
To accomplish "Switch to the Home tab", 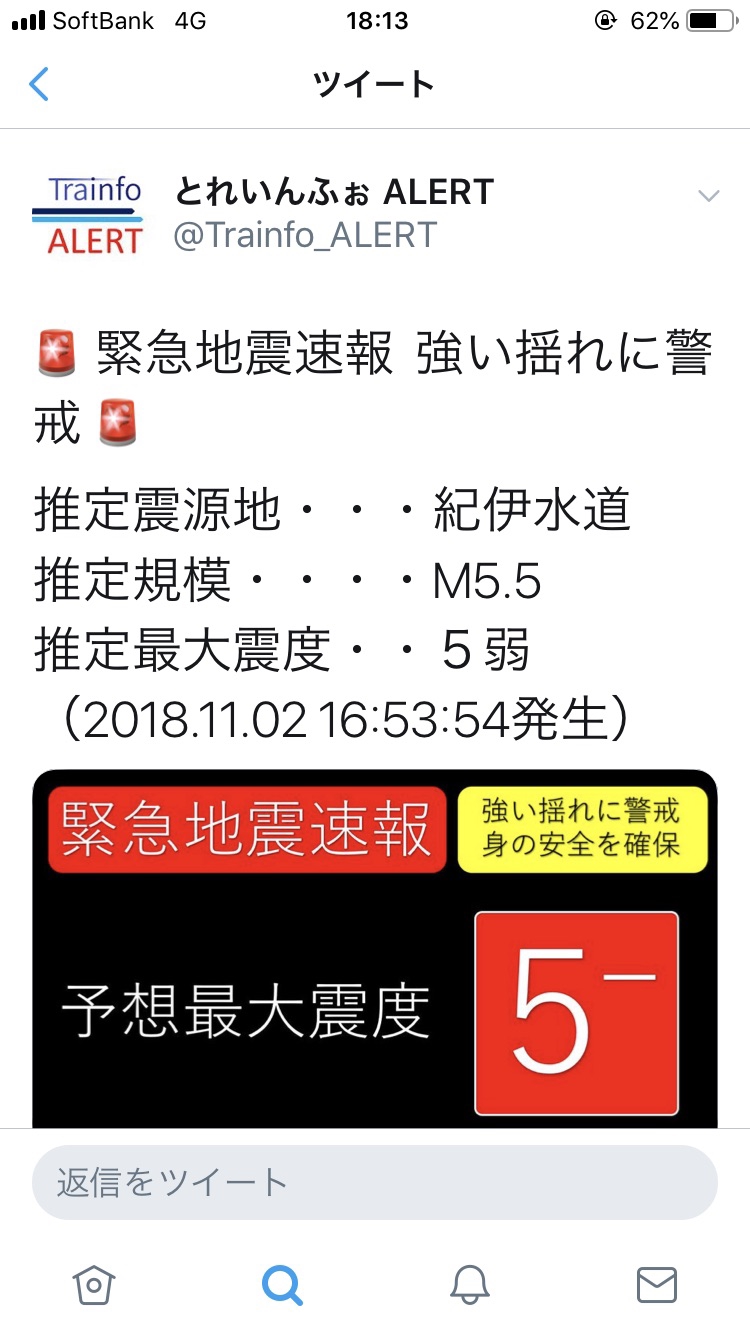I will pyautogui.click(x=94, y=1283).
